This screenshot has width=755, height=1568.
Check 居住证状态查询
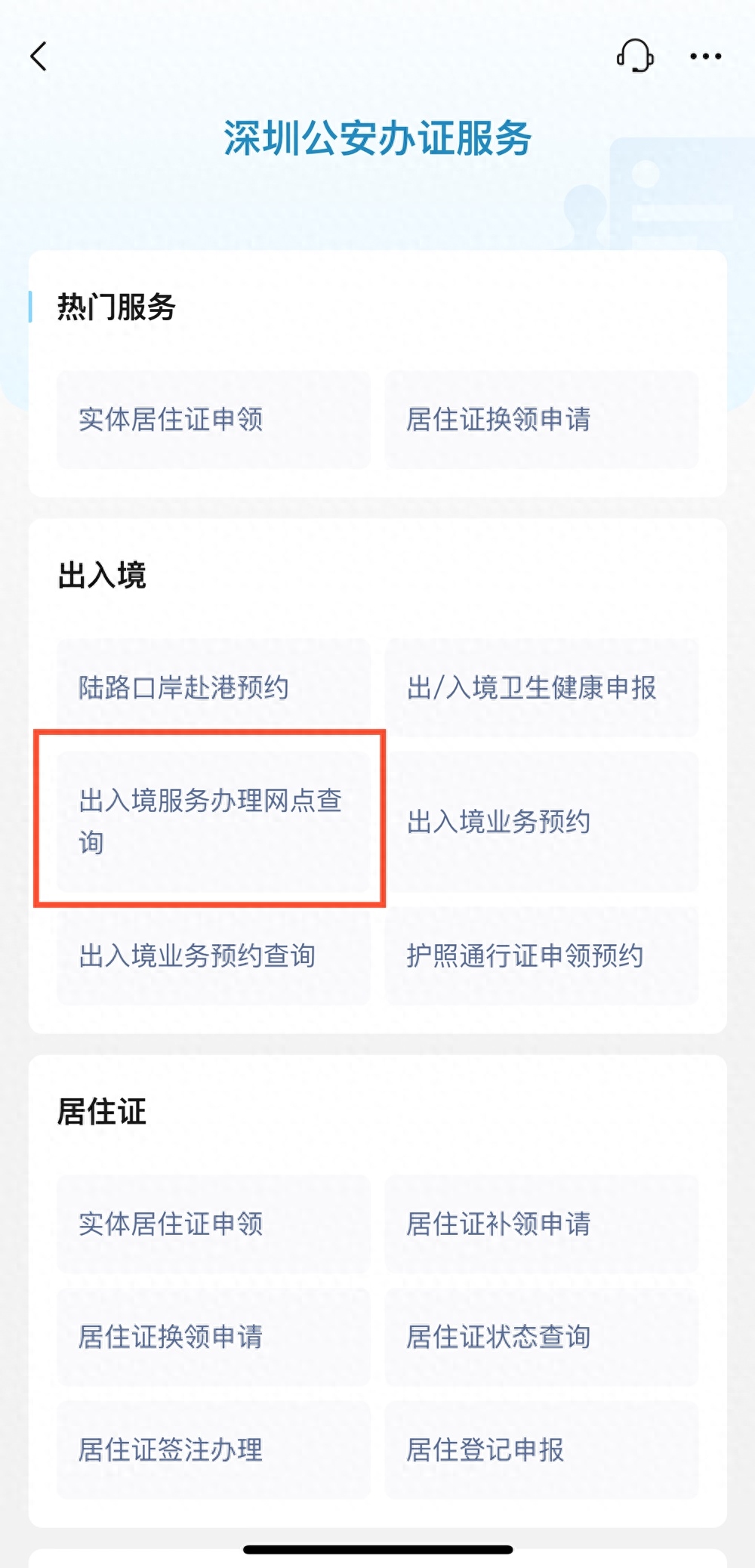541,1337
